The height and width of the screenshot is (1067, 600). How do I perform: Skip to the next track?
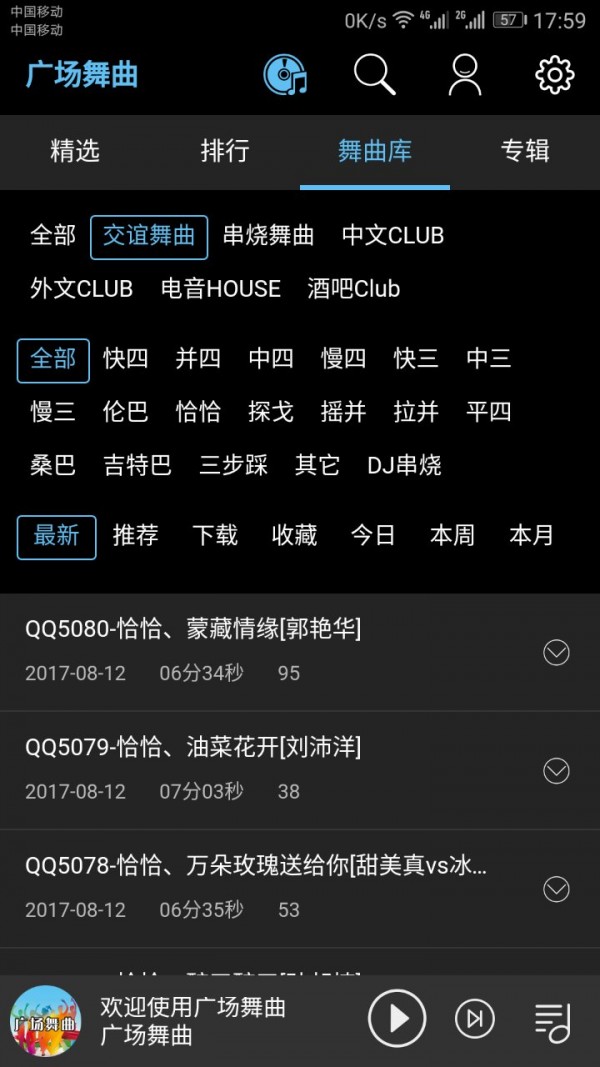tap(475, 1019)
